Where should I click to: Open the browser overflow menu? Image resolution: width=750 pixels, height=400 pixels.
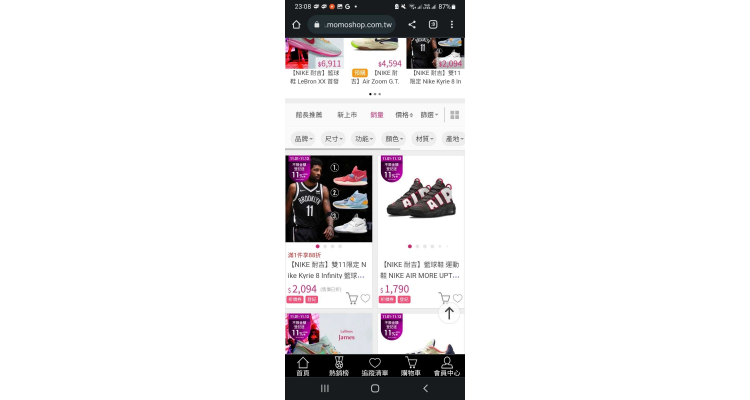click(x=452, y=24)
